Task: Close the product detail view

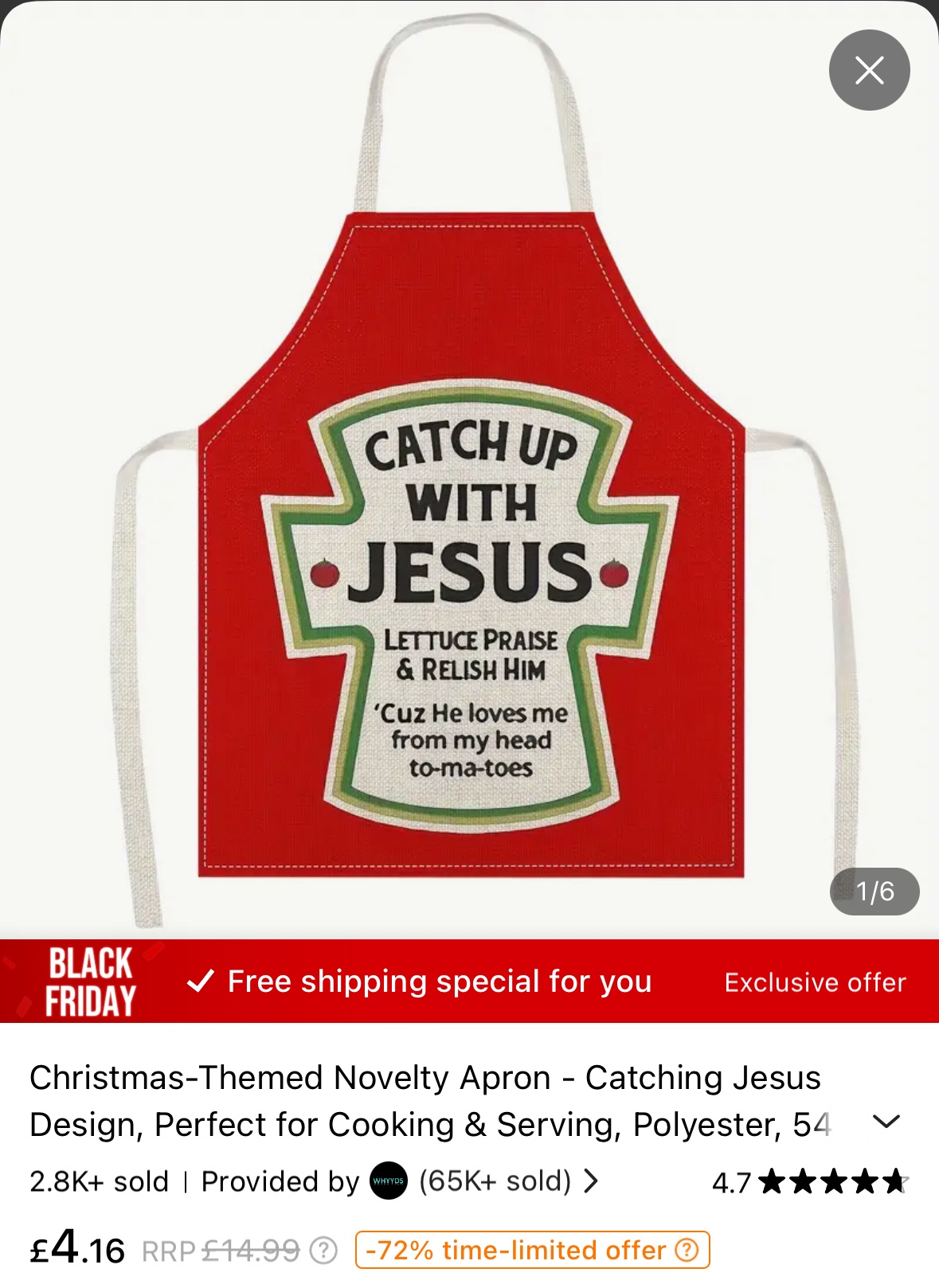Action: pos(869,70)
